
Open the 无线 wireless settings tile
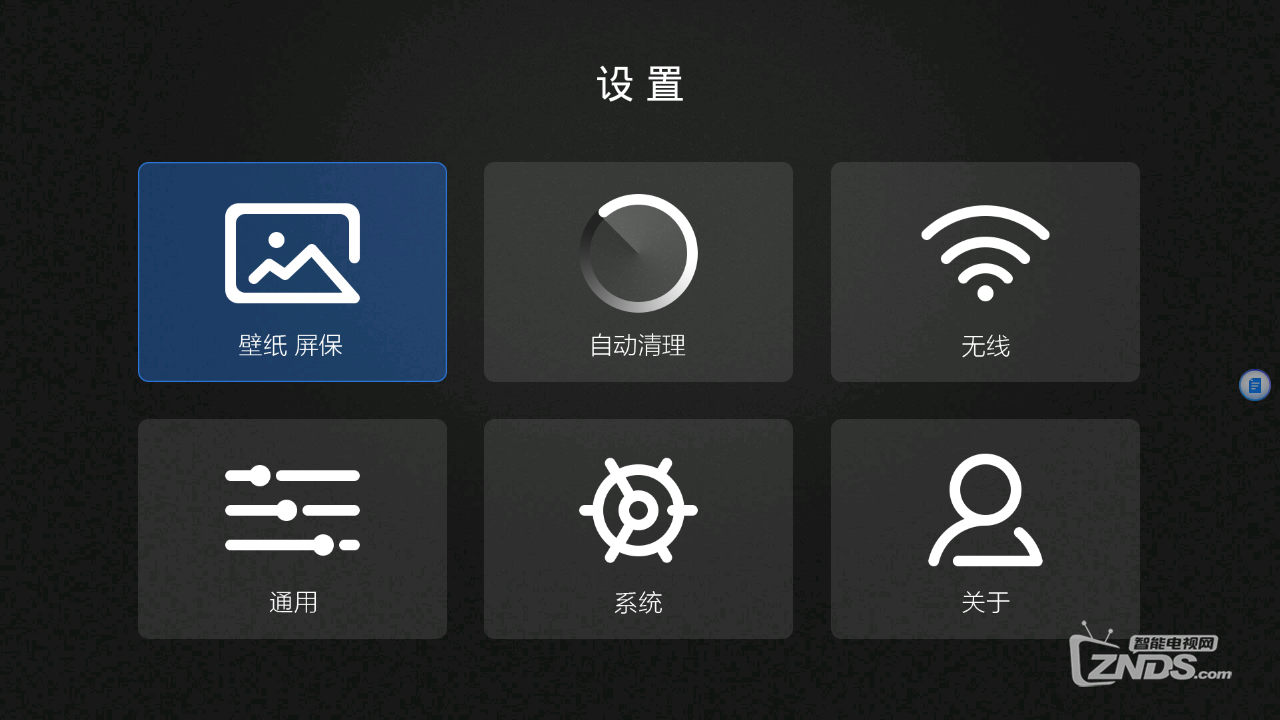coord(985,272)
